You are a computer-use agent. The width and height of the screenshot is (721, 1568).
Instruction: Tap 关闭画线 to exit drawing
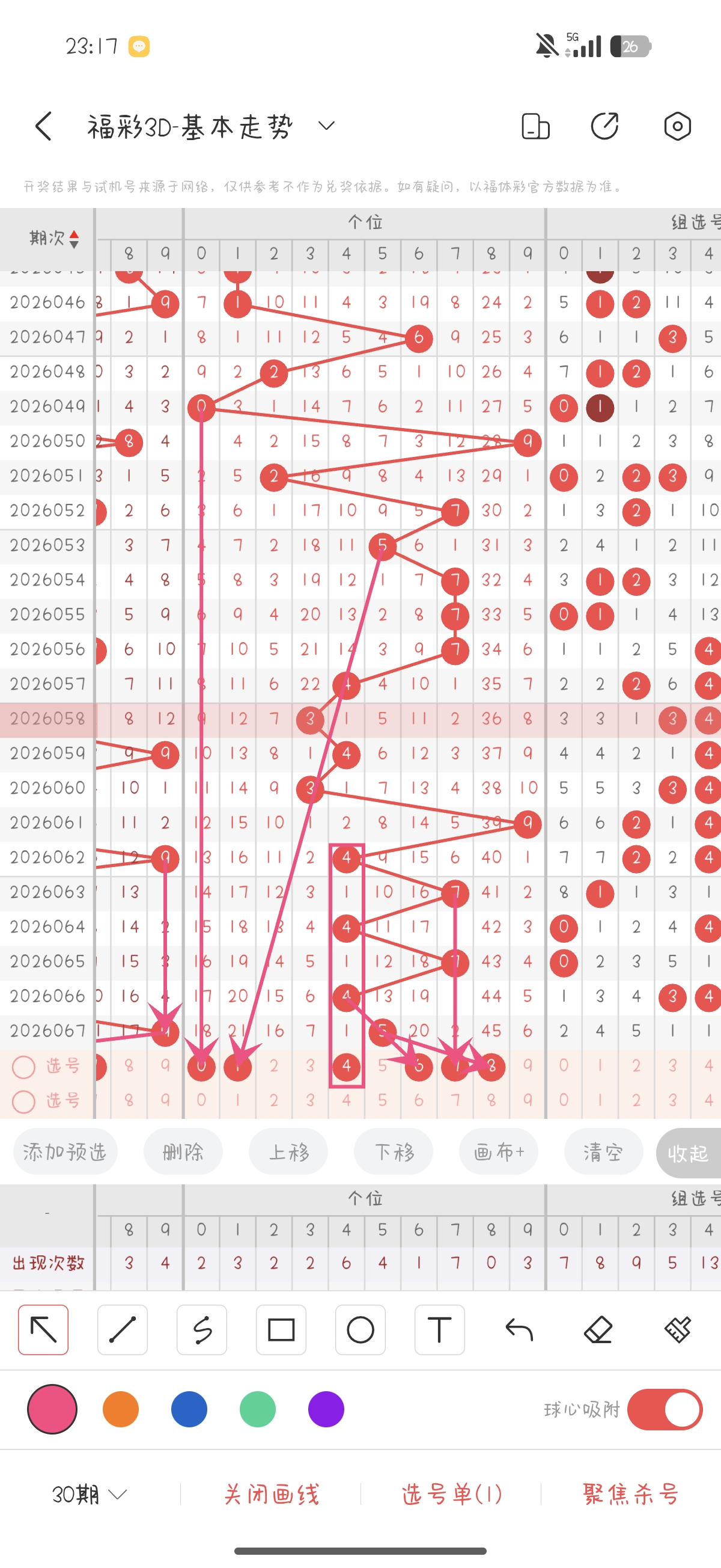pos(272,1494)
